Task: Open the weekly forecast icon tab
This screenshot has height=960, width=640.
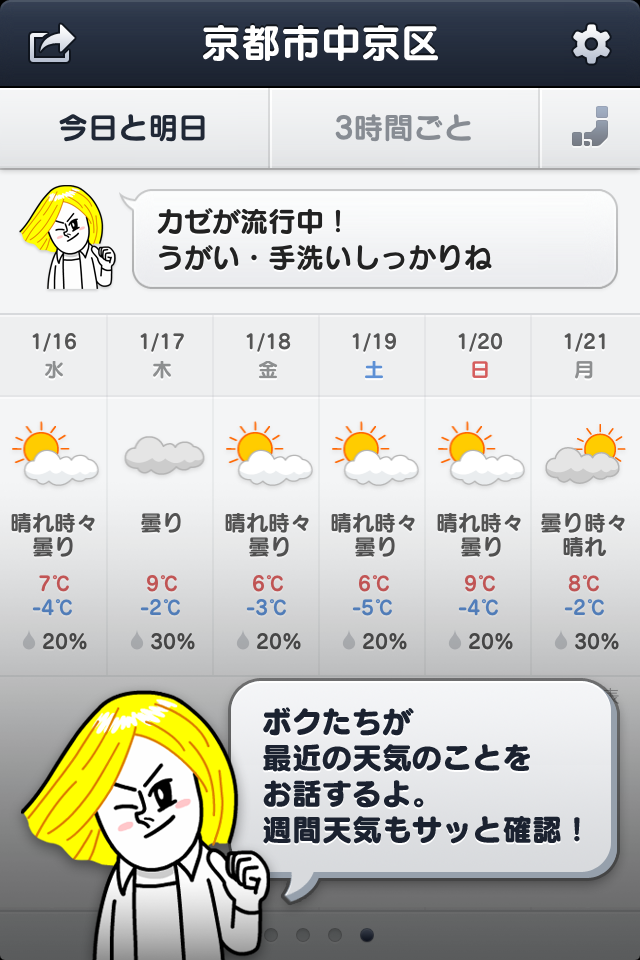Action: (x=590, y=129)
